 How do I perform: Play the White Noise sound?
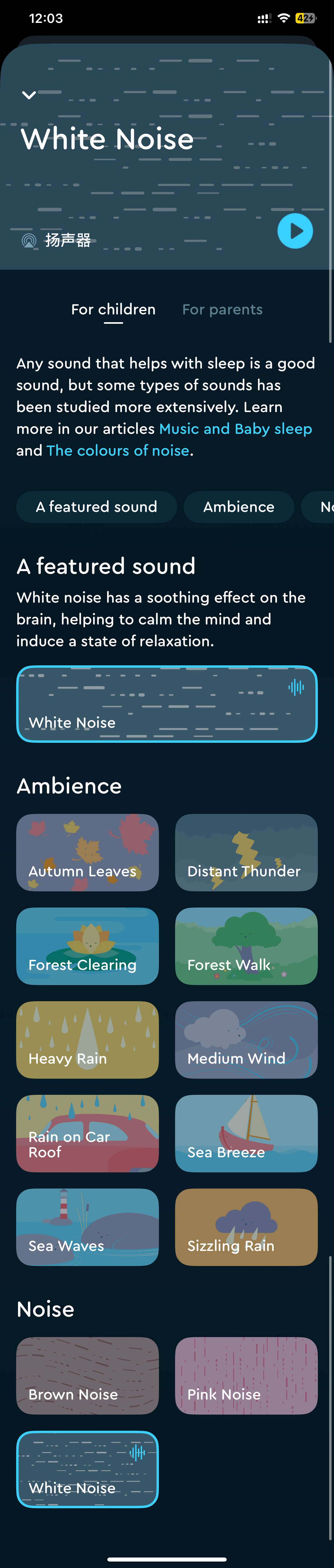[x=295, y=231]
